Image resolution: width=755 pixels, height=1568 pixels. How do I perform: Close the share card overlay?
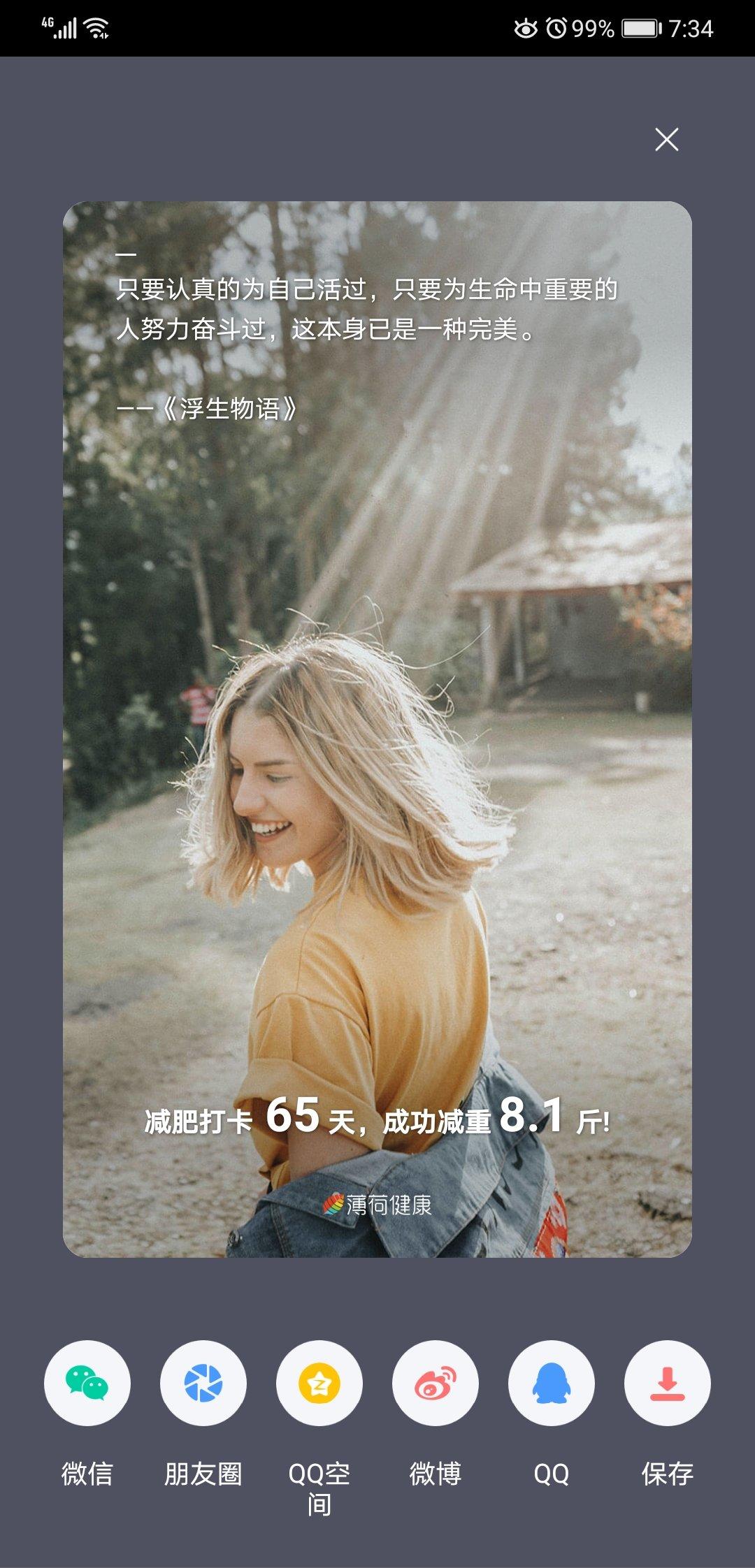[666, 139]
